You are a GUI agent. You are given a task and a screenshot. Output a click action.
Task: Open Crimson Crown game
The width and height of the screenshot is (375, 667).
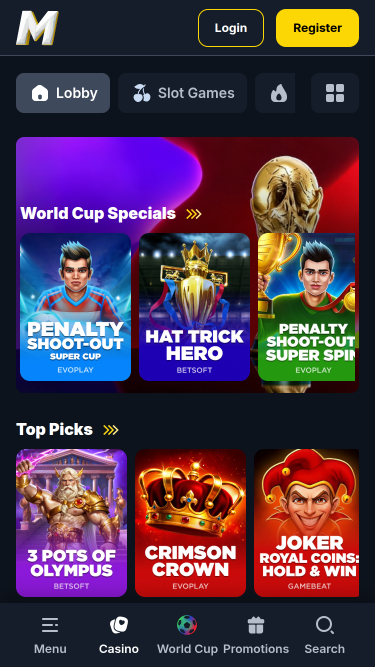[x=190, y=523]
